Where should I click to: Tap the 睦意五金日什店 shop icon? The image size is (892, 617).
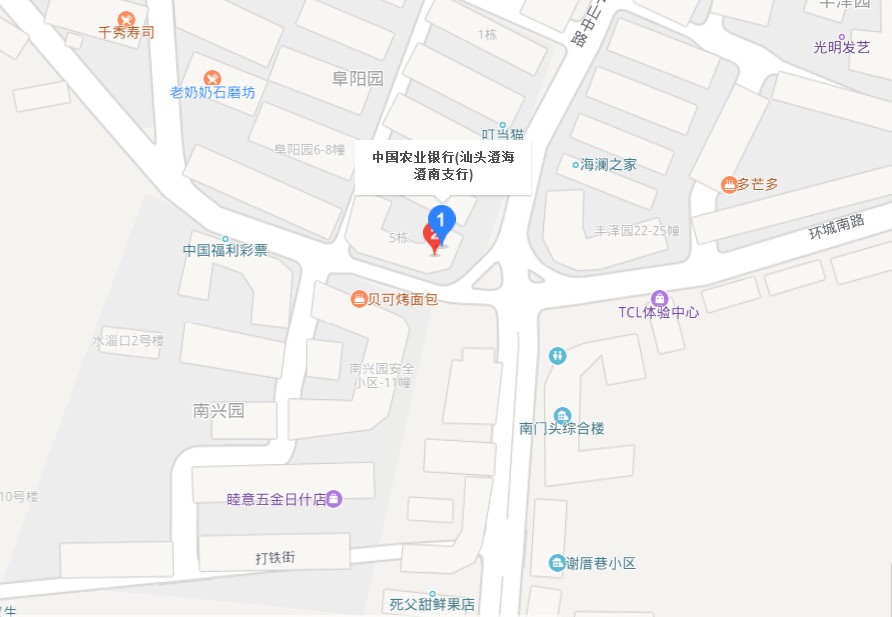pyautogui.click(x=334, y=498)
